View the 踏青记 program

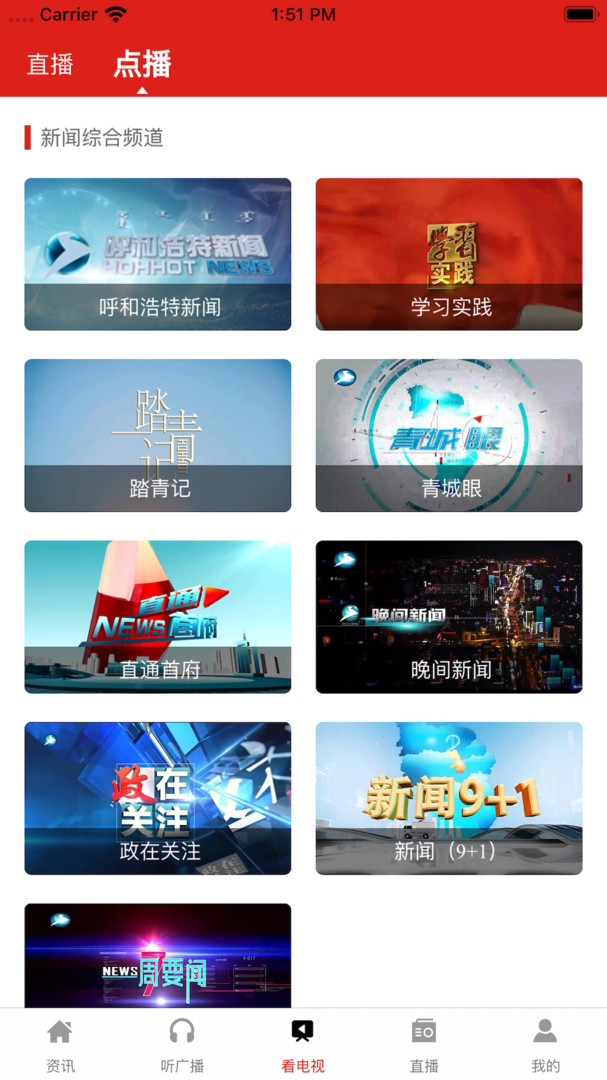[x=158, y=435]
